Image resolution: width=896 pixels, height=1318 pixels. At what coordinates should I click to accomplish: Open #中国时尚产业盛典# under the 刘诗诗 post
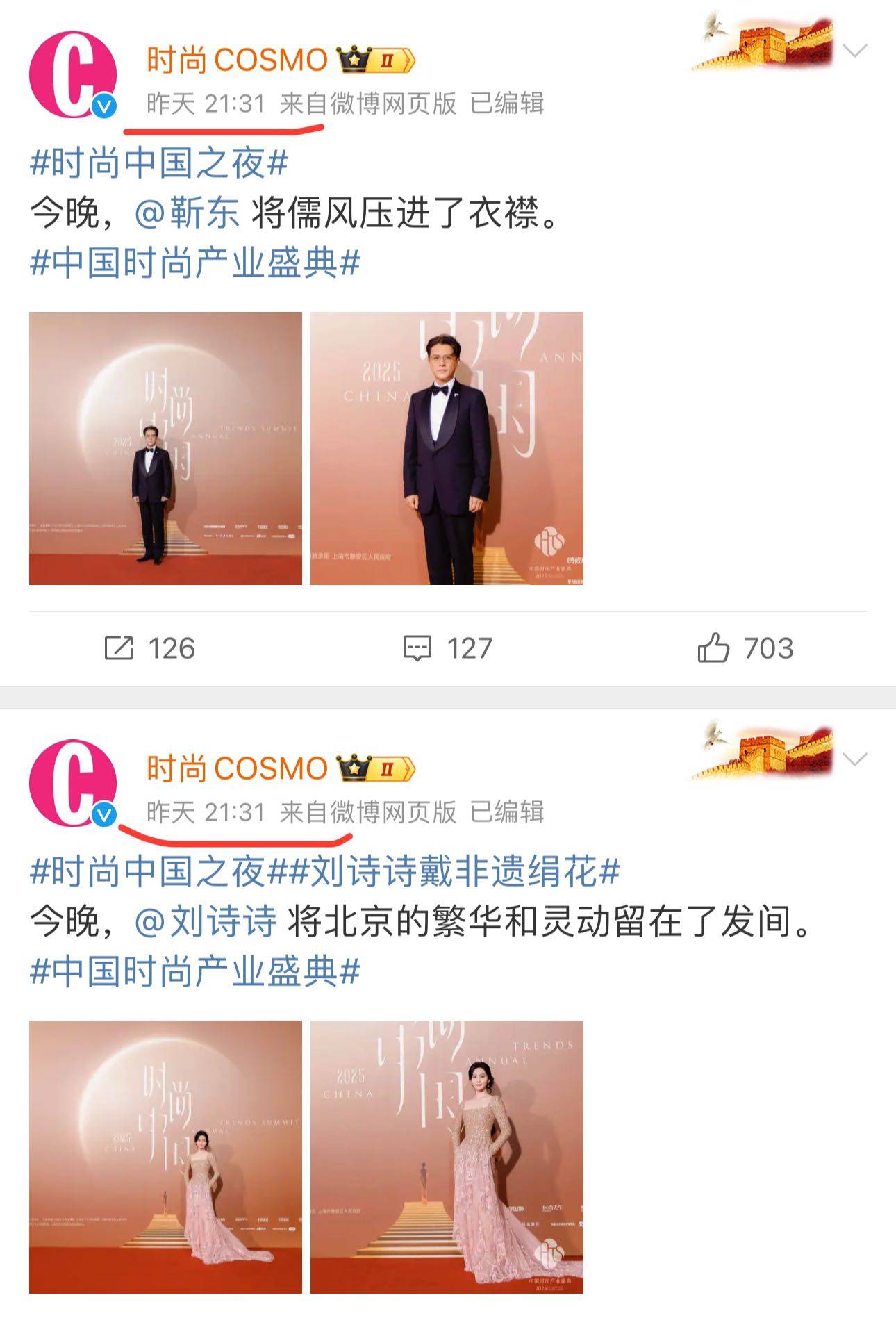point(195,971)
